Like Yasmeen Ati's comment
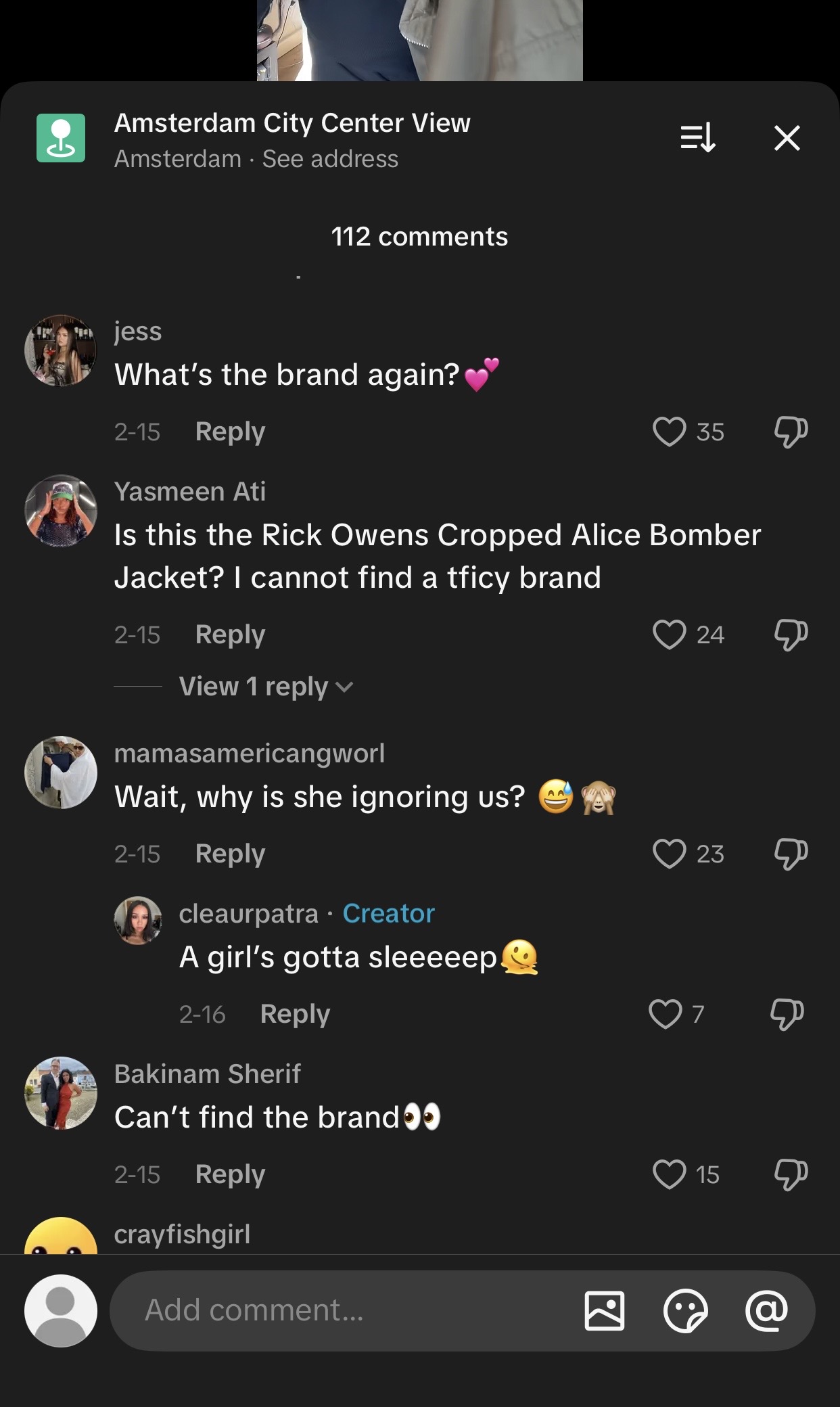840x1407 pixels. (669, 635)
